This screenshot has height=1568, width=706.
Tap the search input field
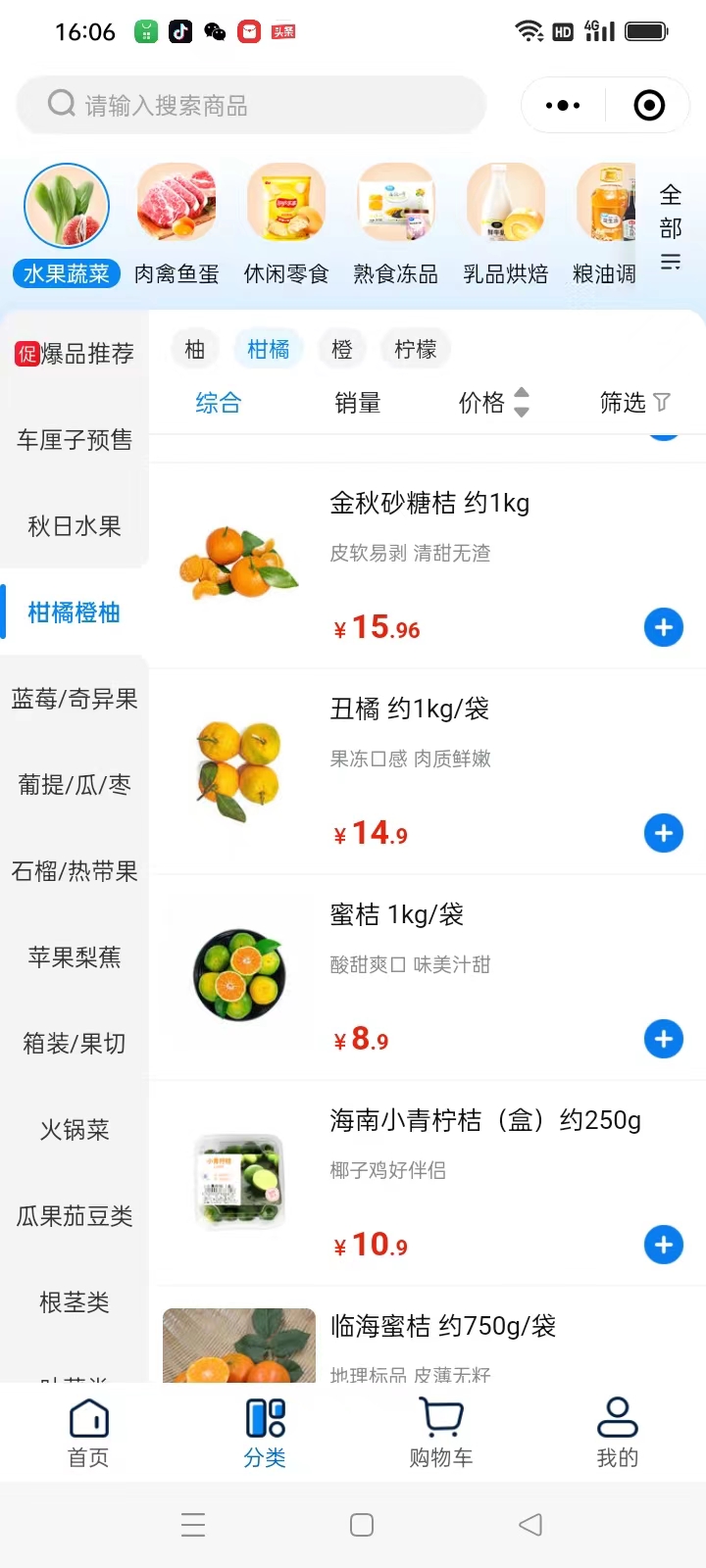[250, 104]
